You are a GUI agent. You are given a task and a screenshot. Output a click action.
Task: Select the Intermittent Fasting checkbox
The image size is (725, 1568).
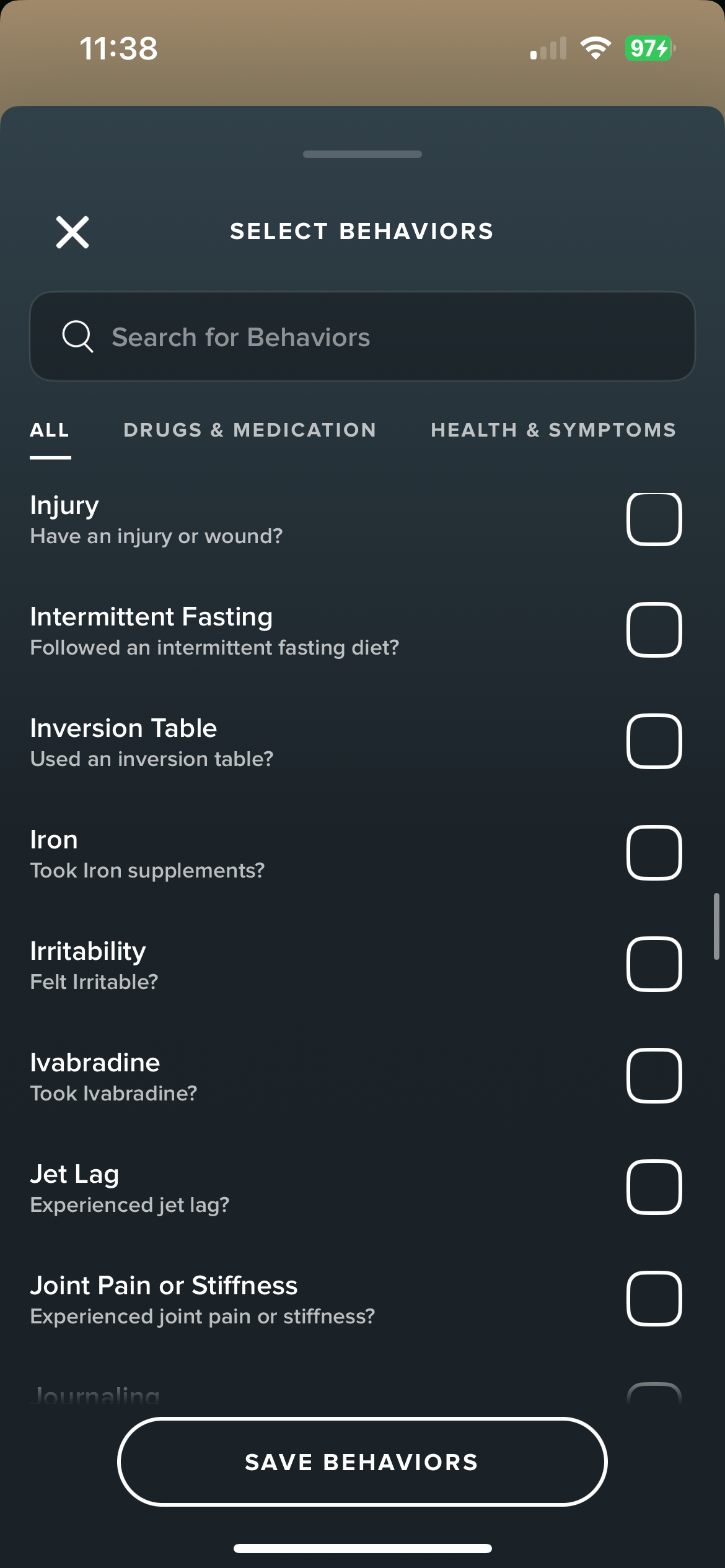tap(654, 630)
